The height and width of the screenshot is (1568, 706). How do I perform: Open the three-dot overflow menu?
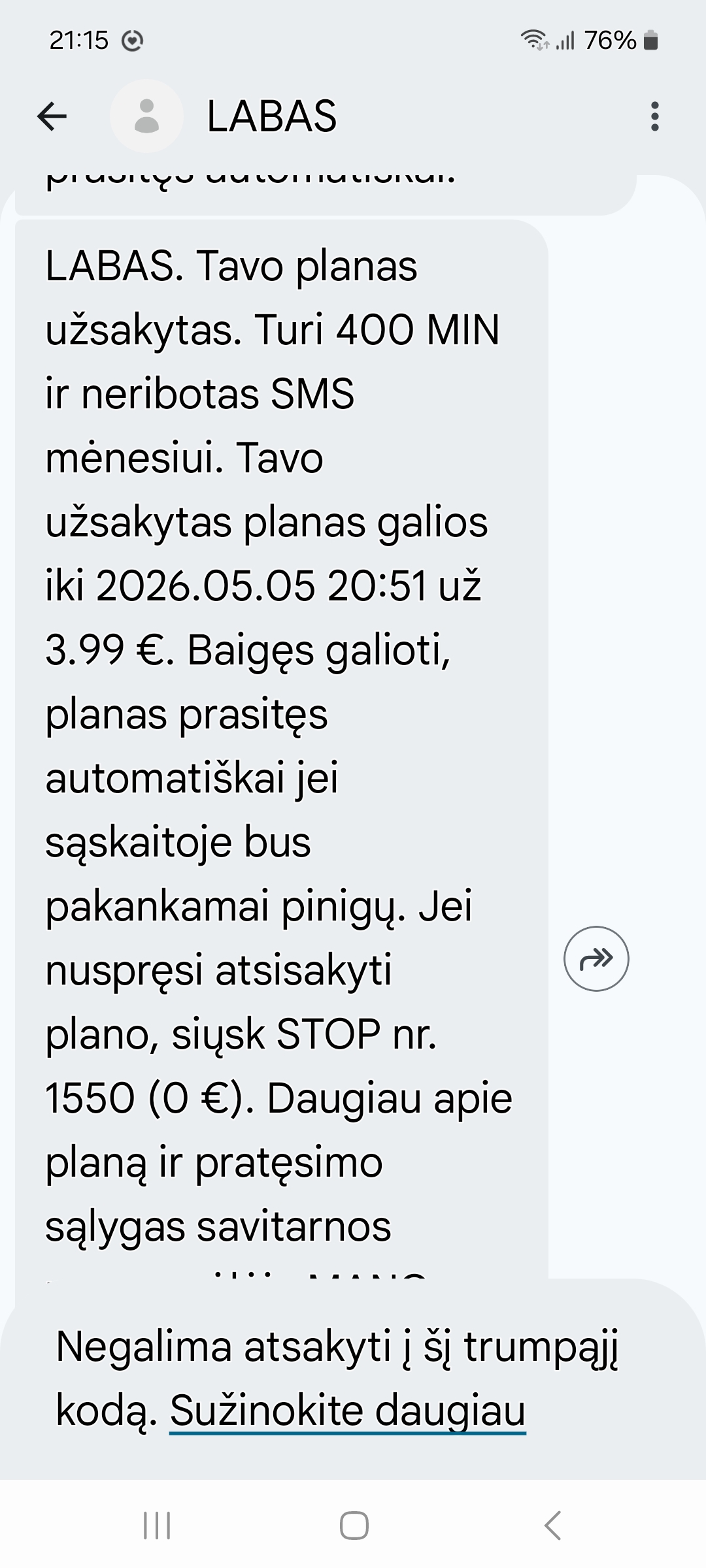[654, 117]
